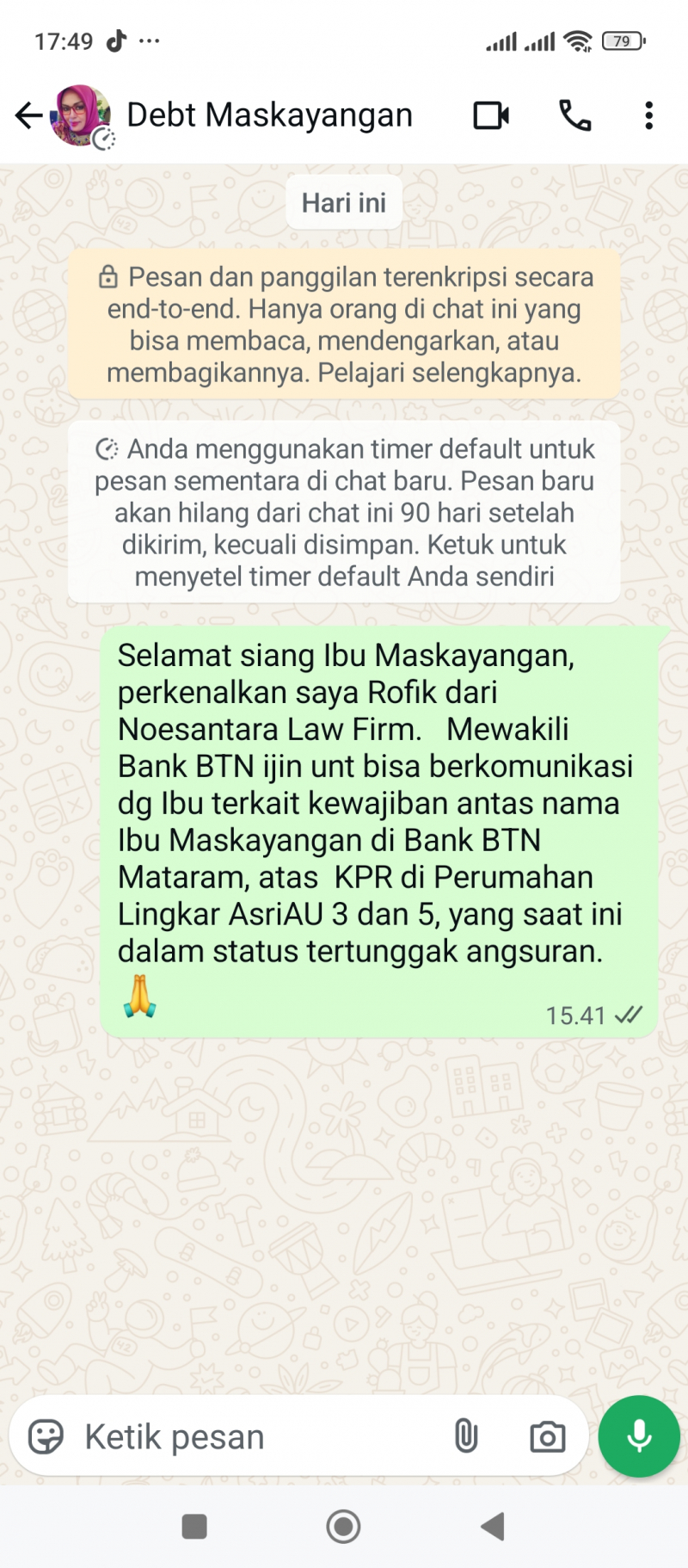View contact info for Debt Maskayangan
Screen dimensions: 688x1568
pos(269,115)
